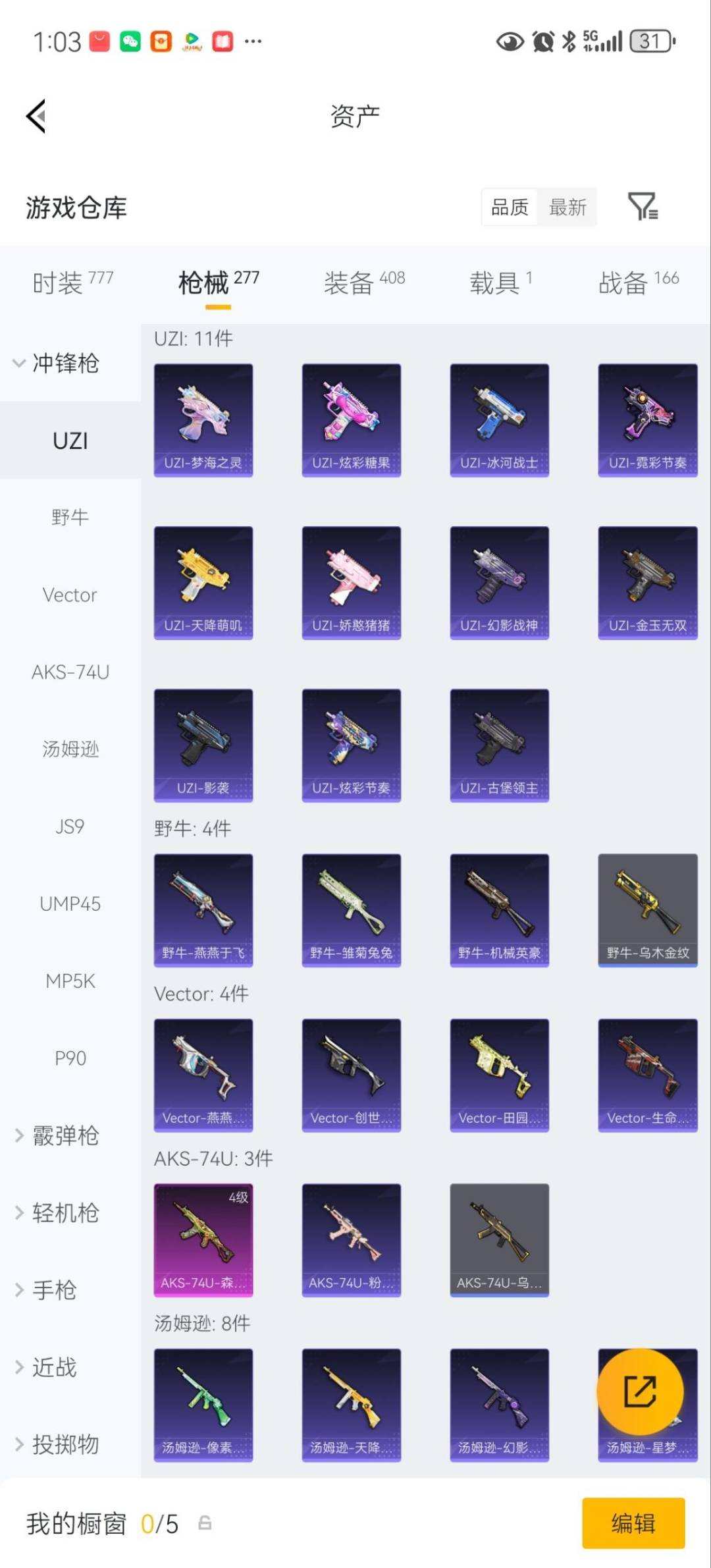The width and height of the screenshot is (711, 1568).
Task: Edit my showcase with 编辑
Action: click(633, 1523)
